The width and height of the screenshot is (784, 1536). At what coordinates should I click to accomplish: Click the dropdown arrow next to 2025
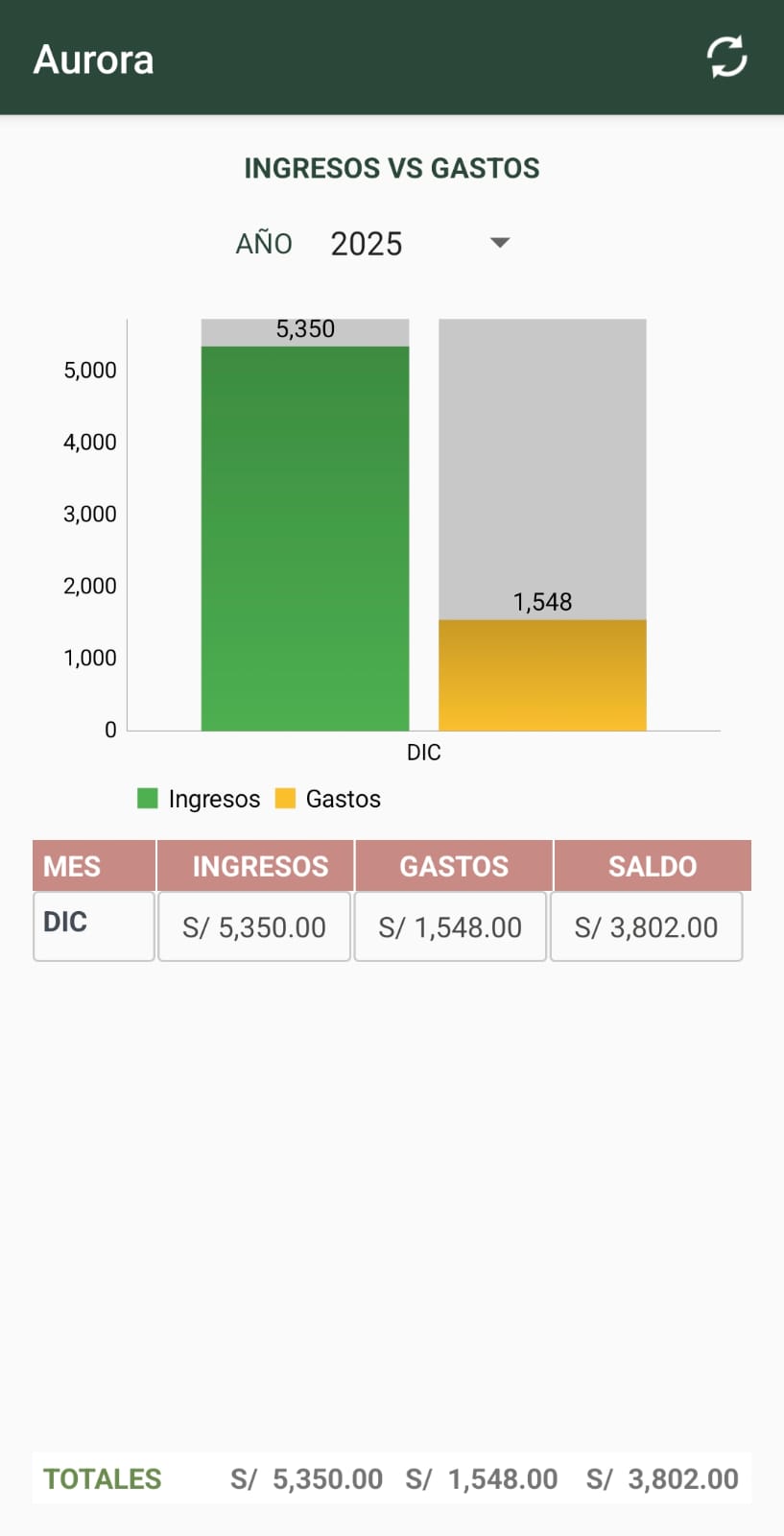tap(499, 243)
